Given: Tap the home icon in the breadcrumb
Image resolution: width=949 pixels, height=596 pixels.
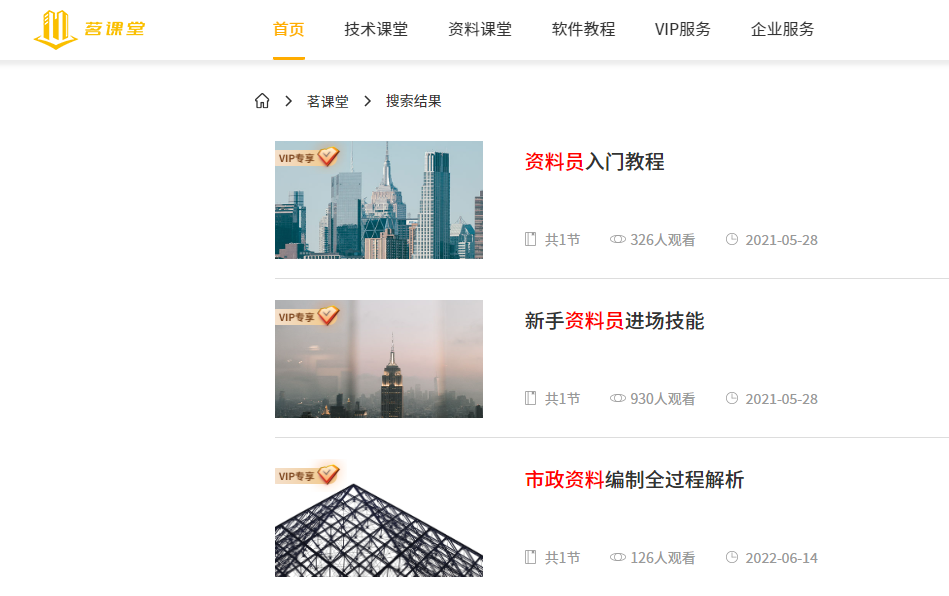Looking at the screenshot, I should 262,101.
